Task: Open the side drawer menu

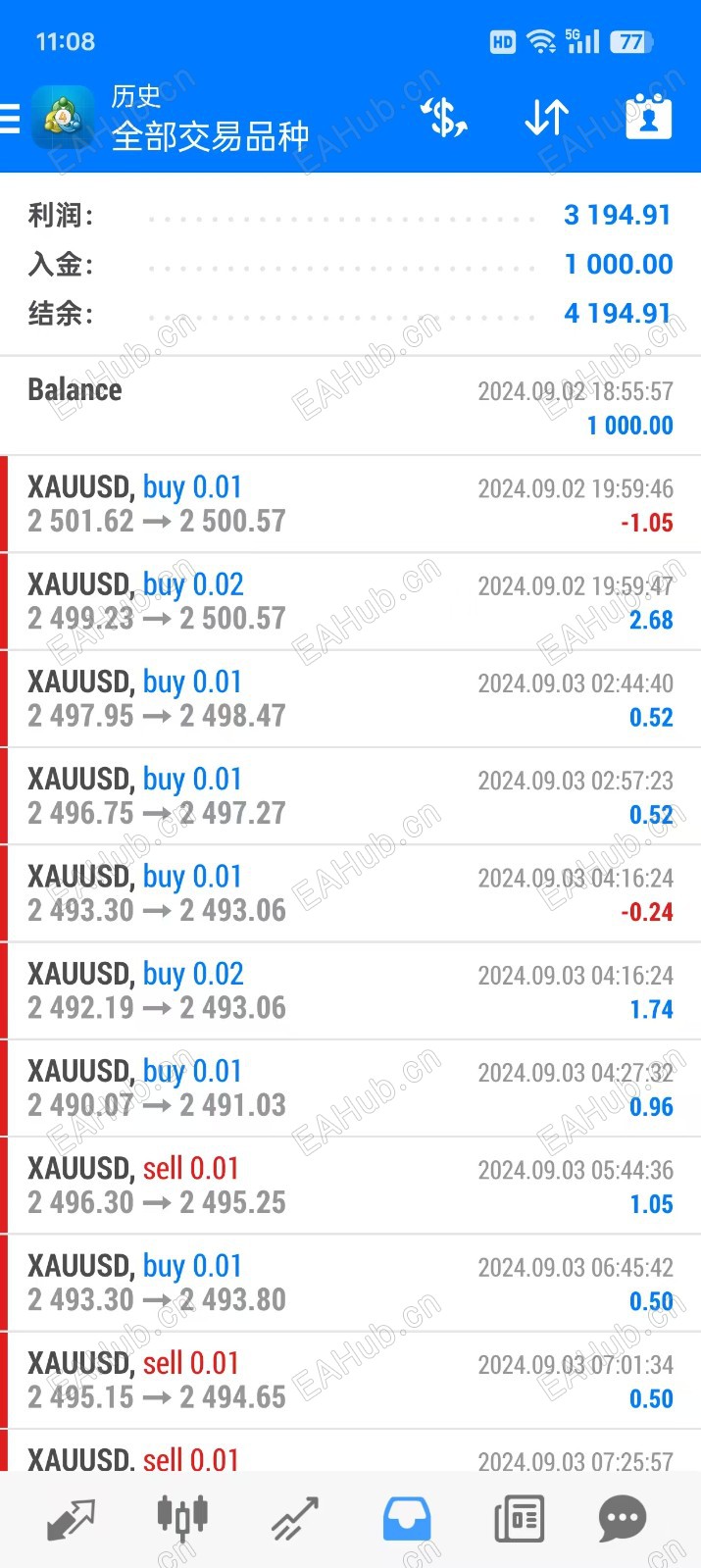Action: pyautogui.click(x=10, y=119)
